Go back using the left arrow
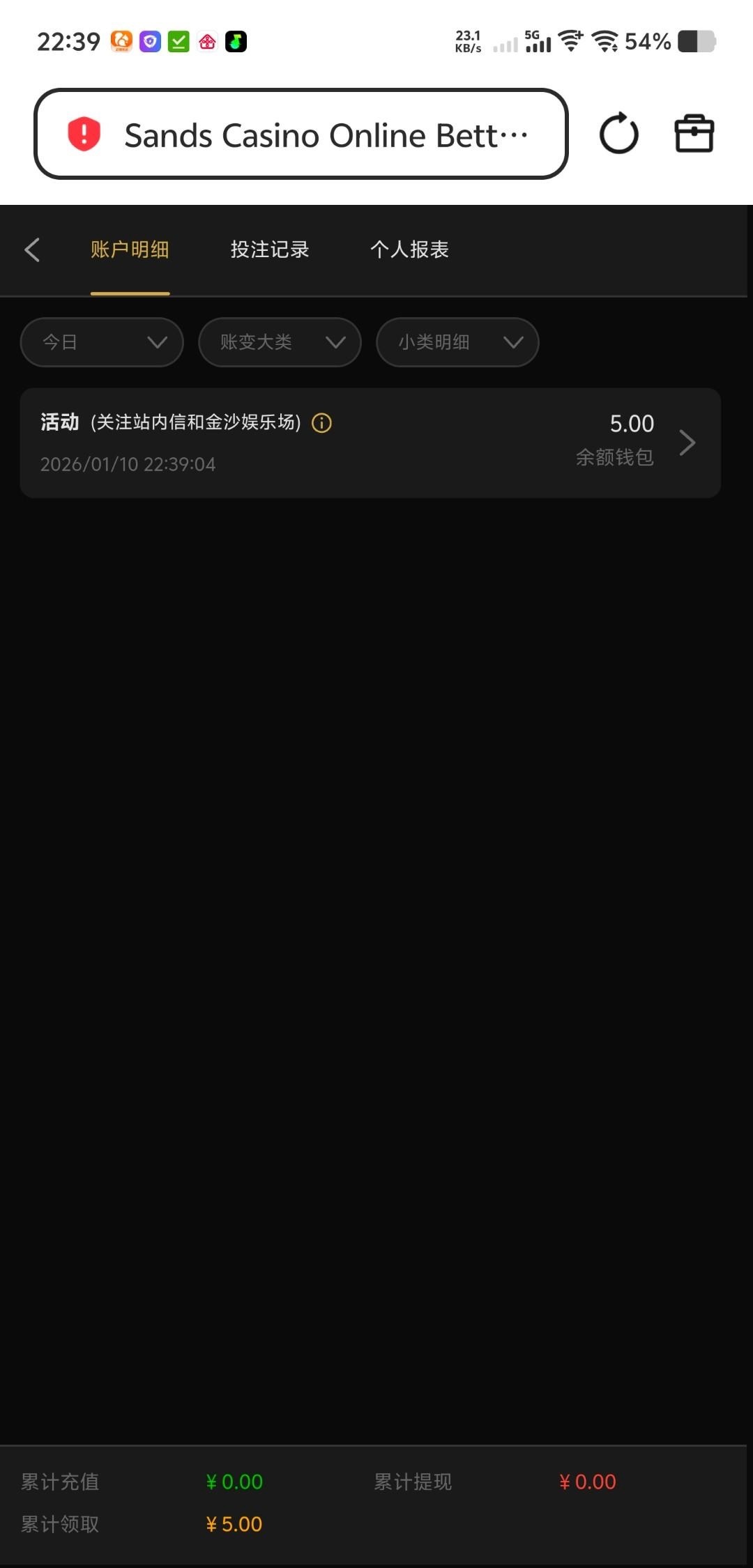753x1568 pixels. point(32,249)
